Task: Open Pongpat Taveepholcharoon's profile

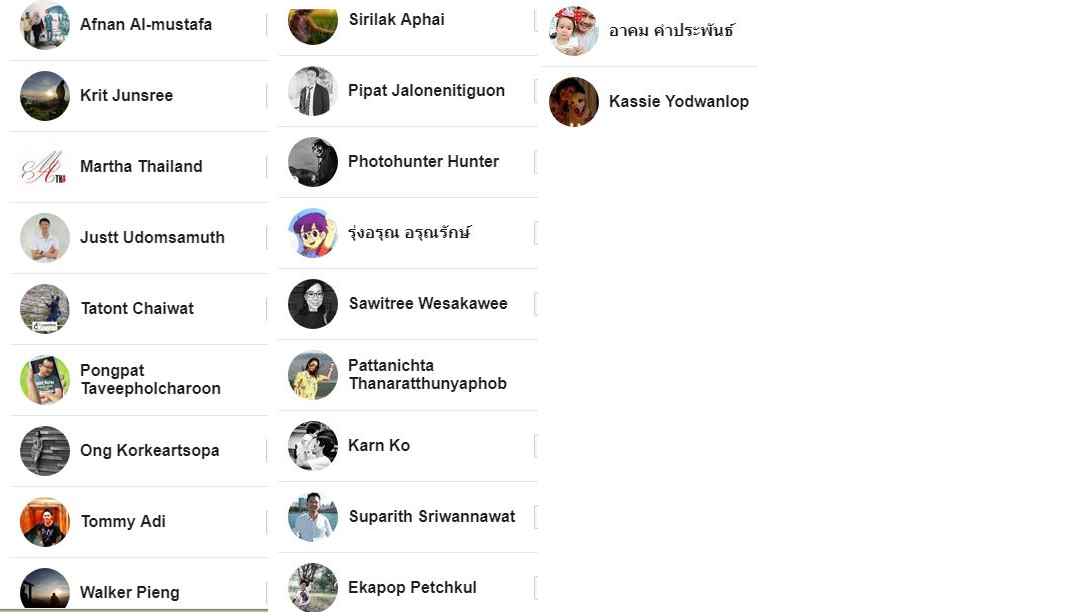Action: click(x=150, y=380)
